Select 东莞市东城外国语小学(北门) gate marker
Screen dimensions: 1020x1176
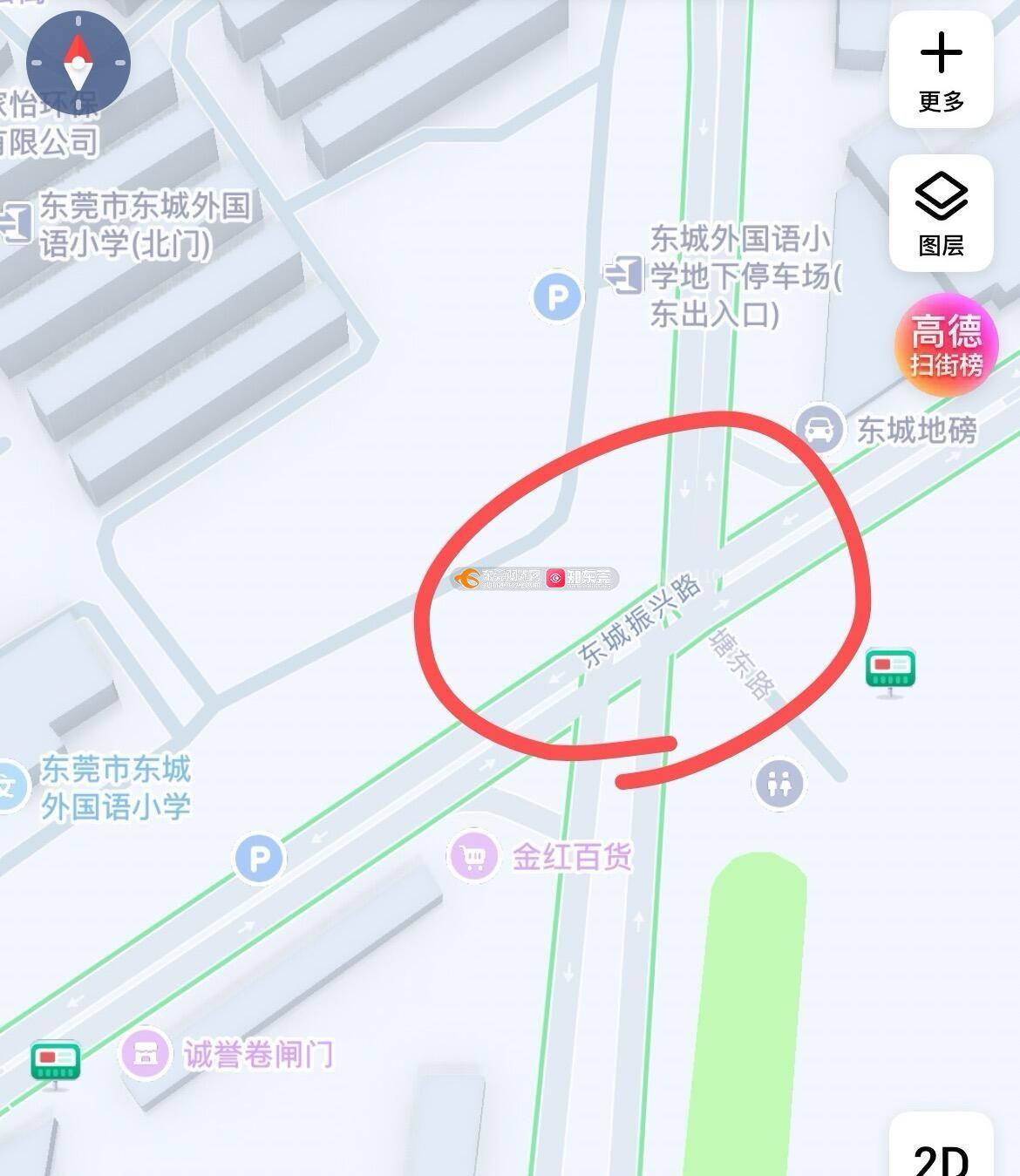pos(15,222)
